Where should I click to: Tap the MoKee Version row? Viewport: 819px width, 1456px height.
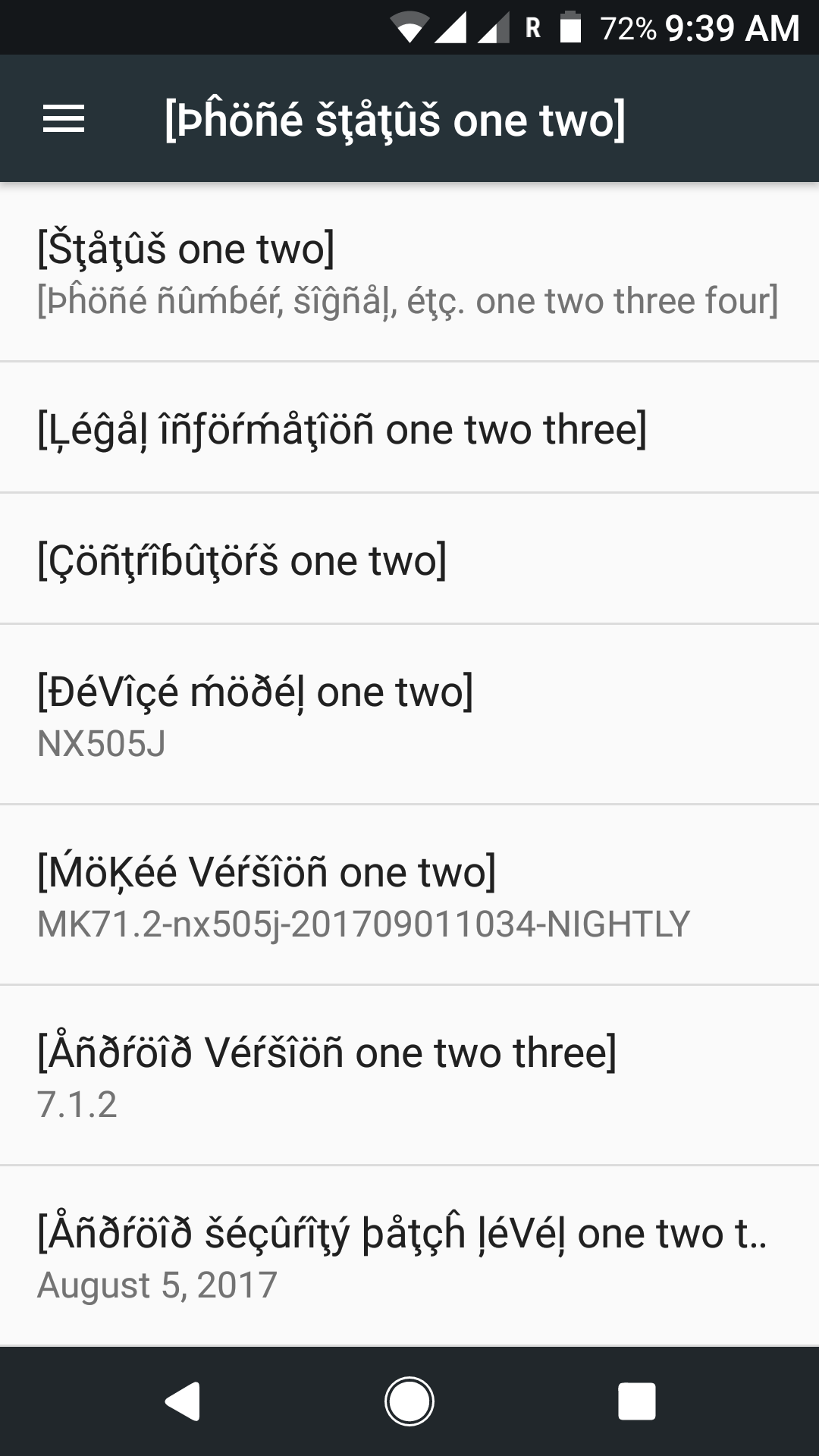[409, 896]
